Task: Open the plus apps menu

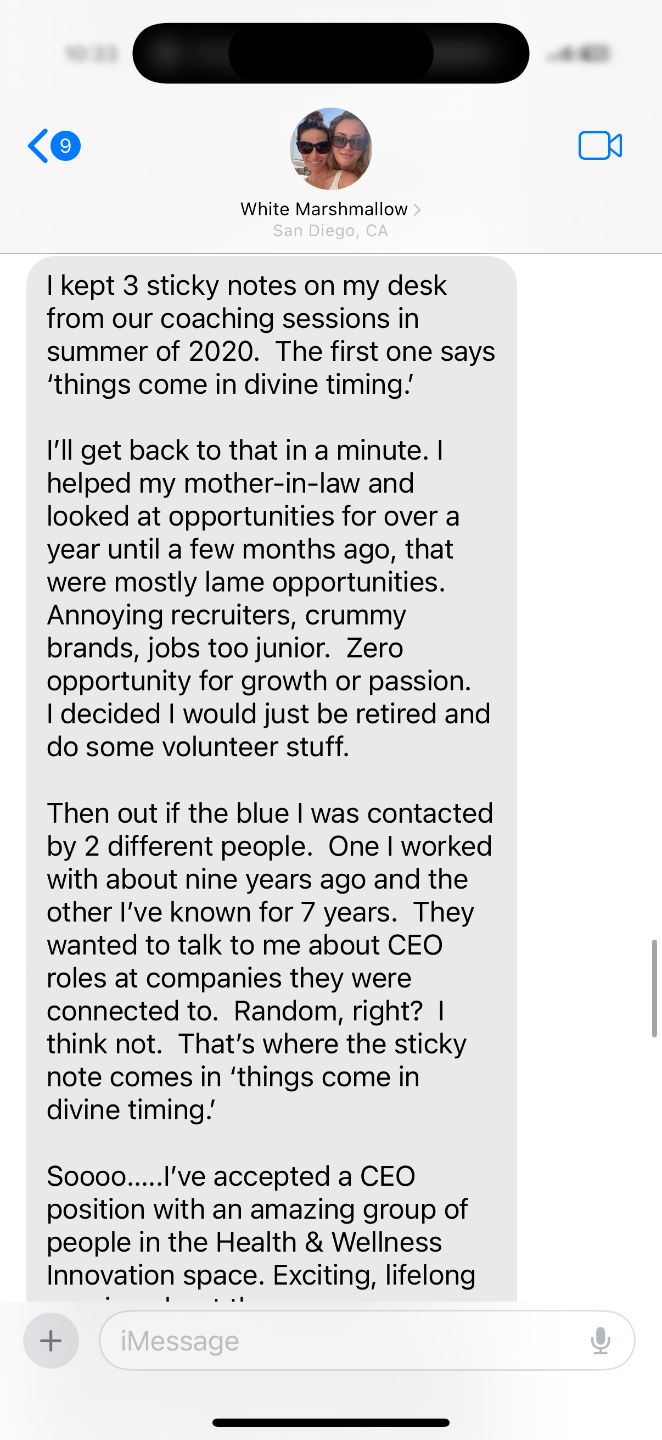Action: point(50,1340)
